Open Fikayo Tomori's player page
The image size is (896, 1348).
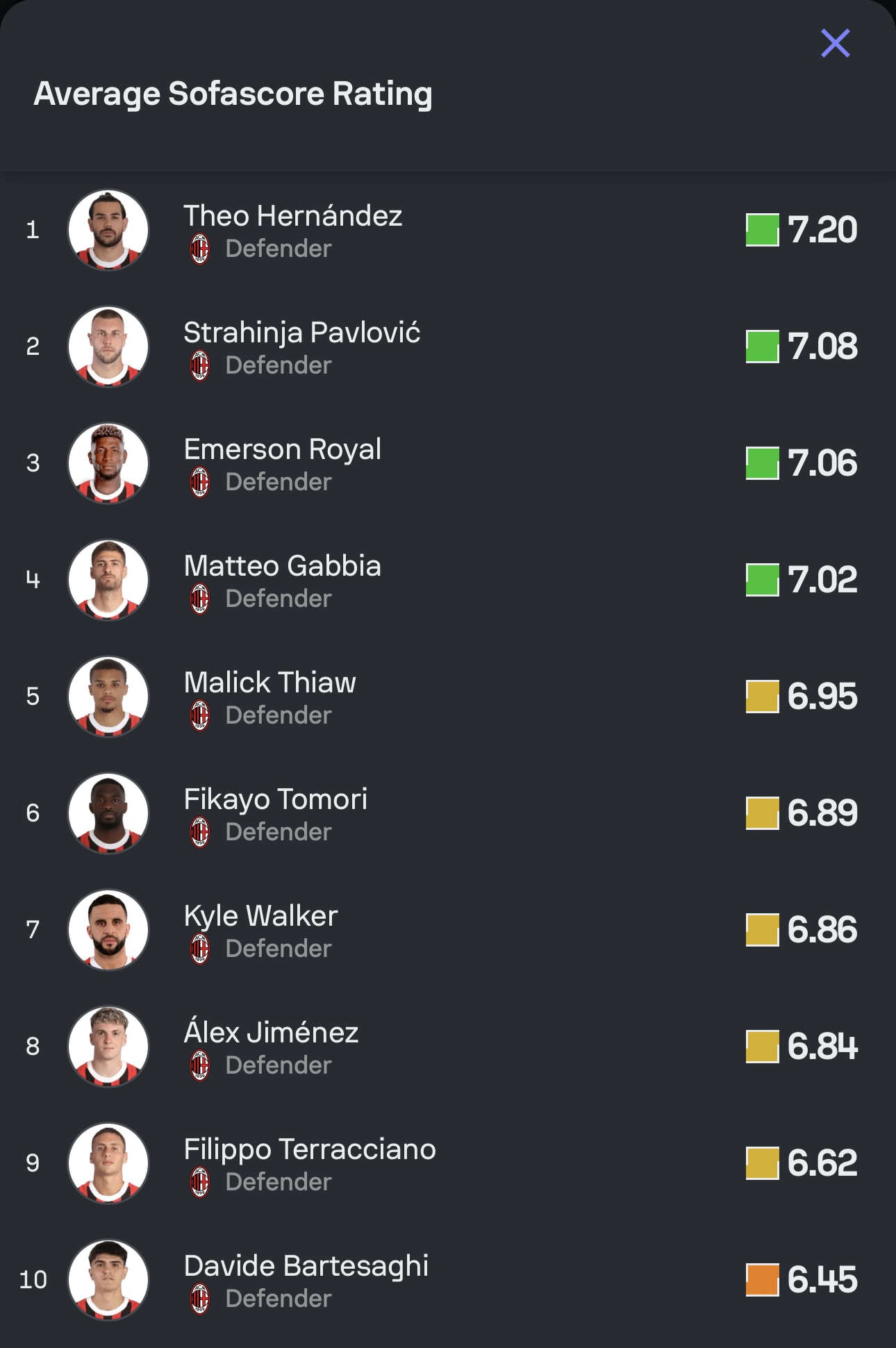(x=275, y=799)
